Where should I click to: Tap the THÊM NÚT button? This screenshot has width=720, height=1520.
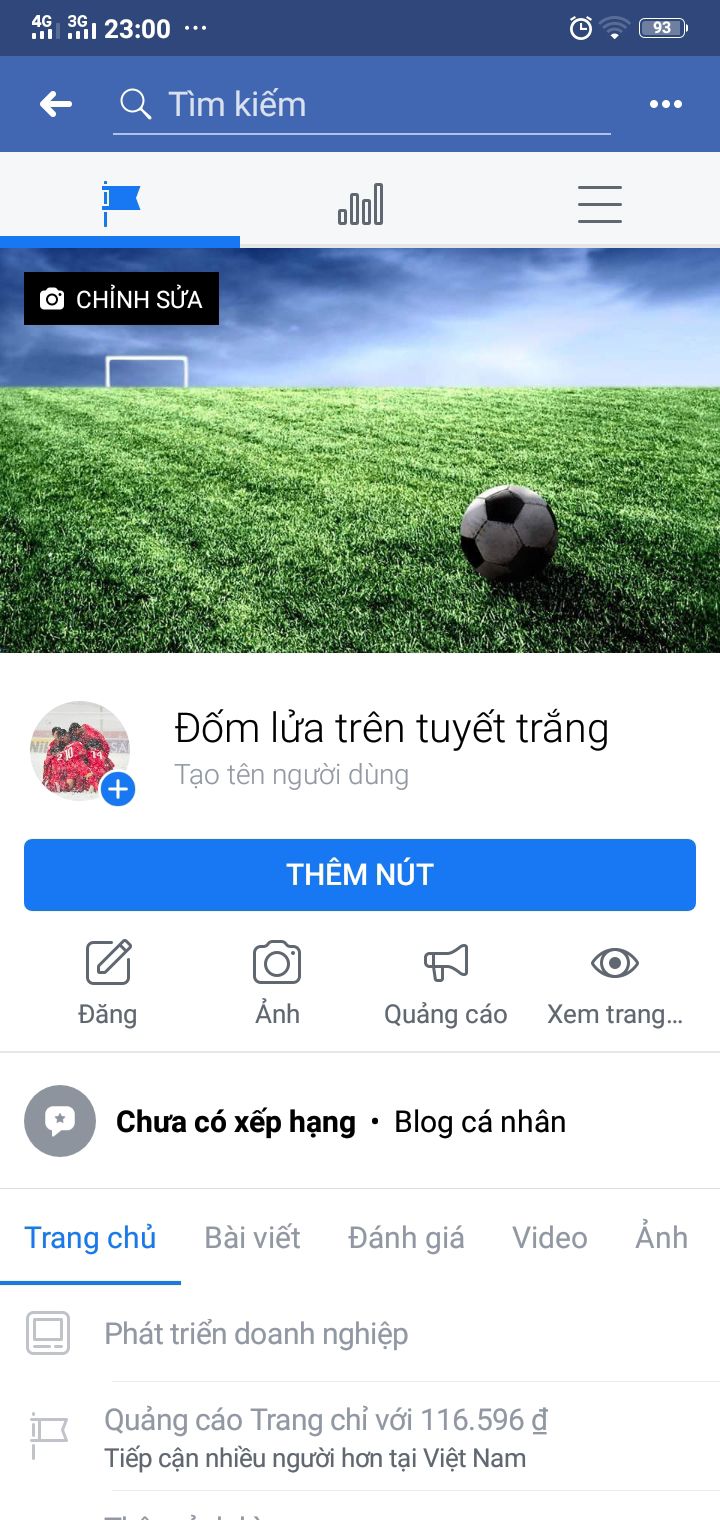coord(360,875)
